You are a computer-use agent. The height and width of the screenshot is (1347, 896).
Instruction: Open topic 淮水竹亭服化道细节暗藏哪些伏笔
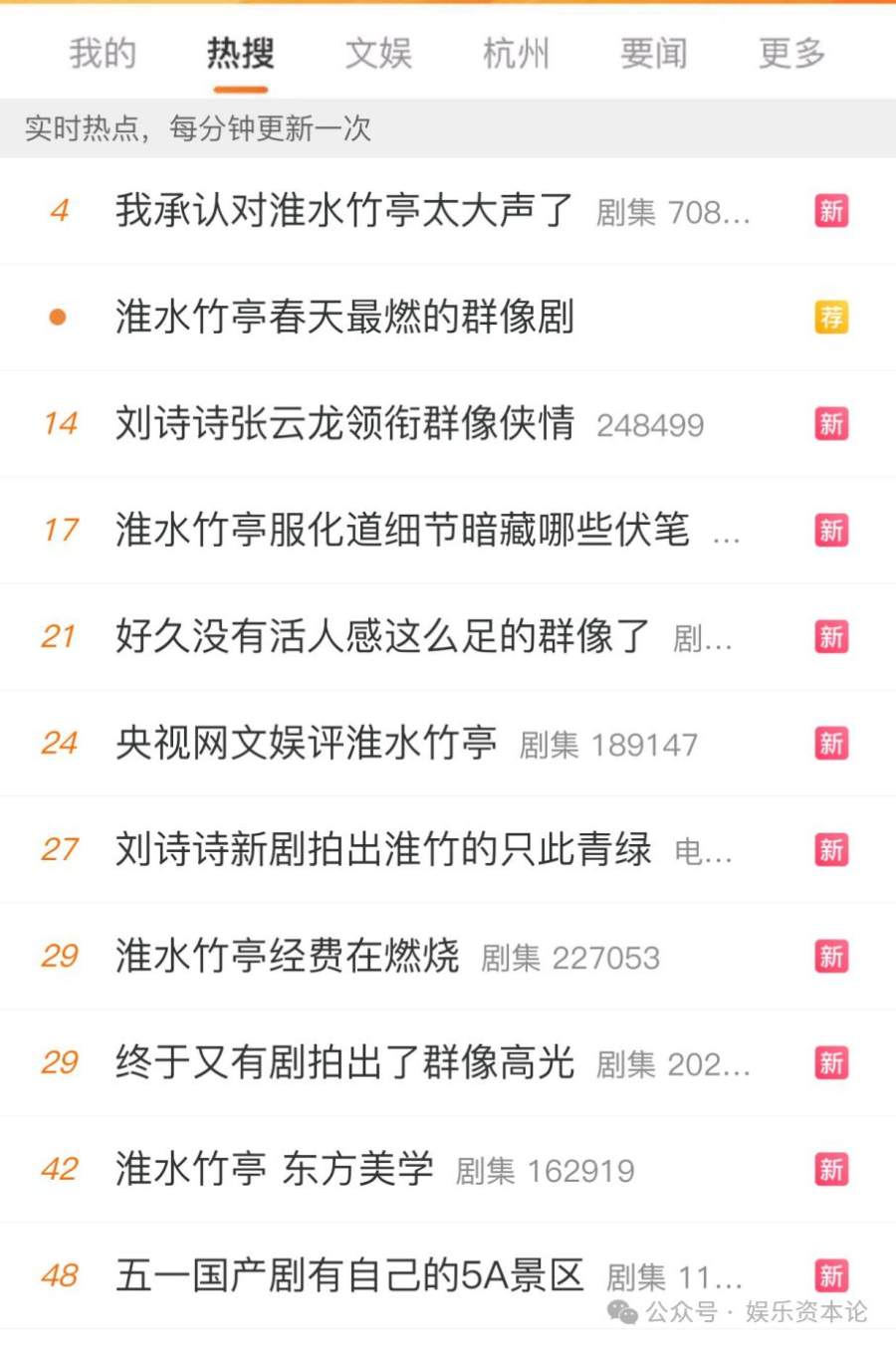(x=401, y=530)
